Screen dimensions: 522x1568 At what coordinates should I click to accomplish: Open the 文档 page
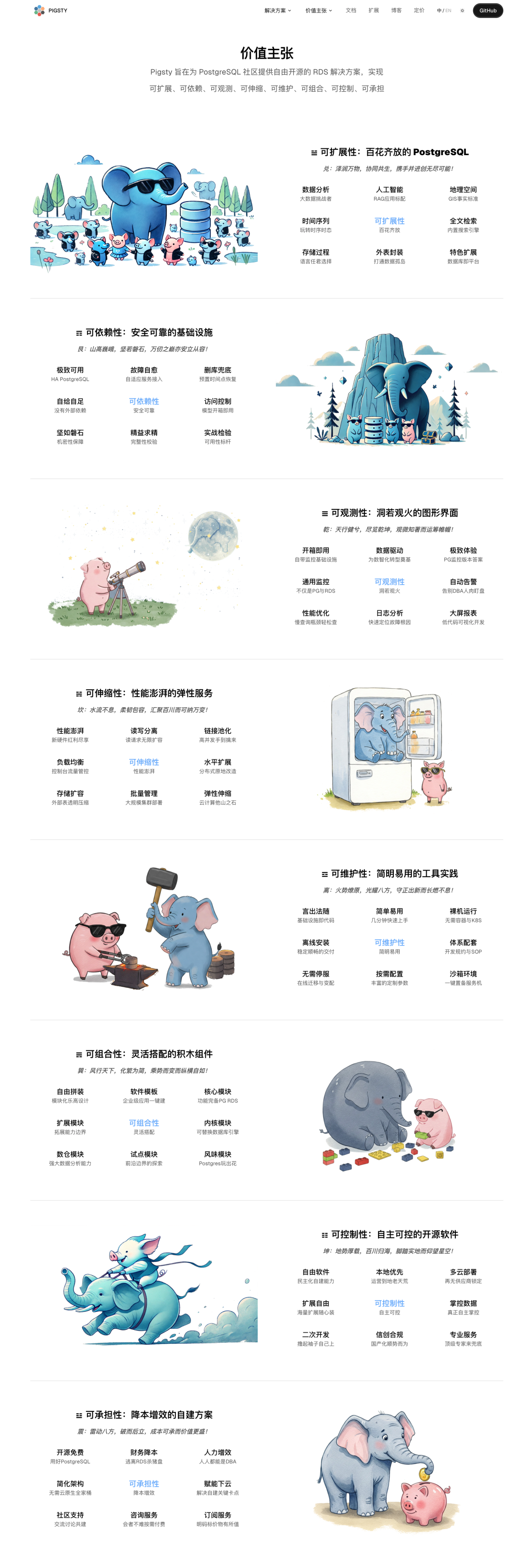[350, 10]
